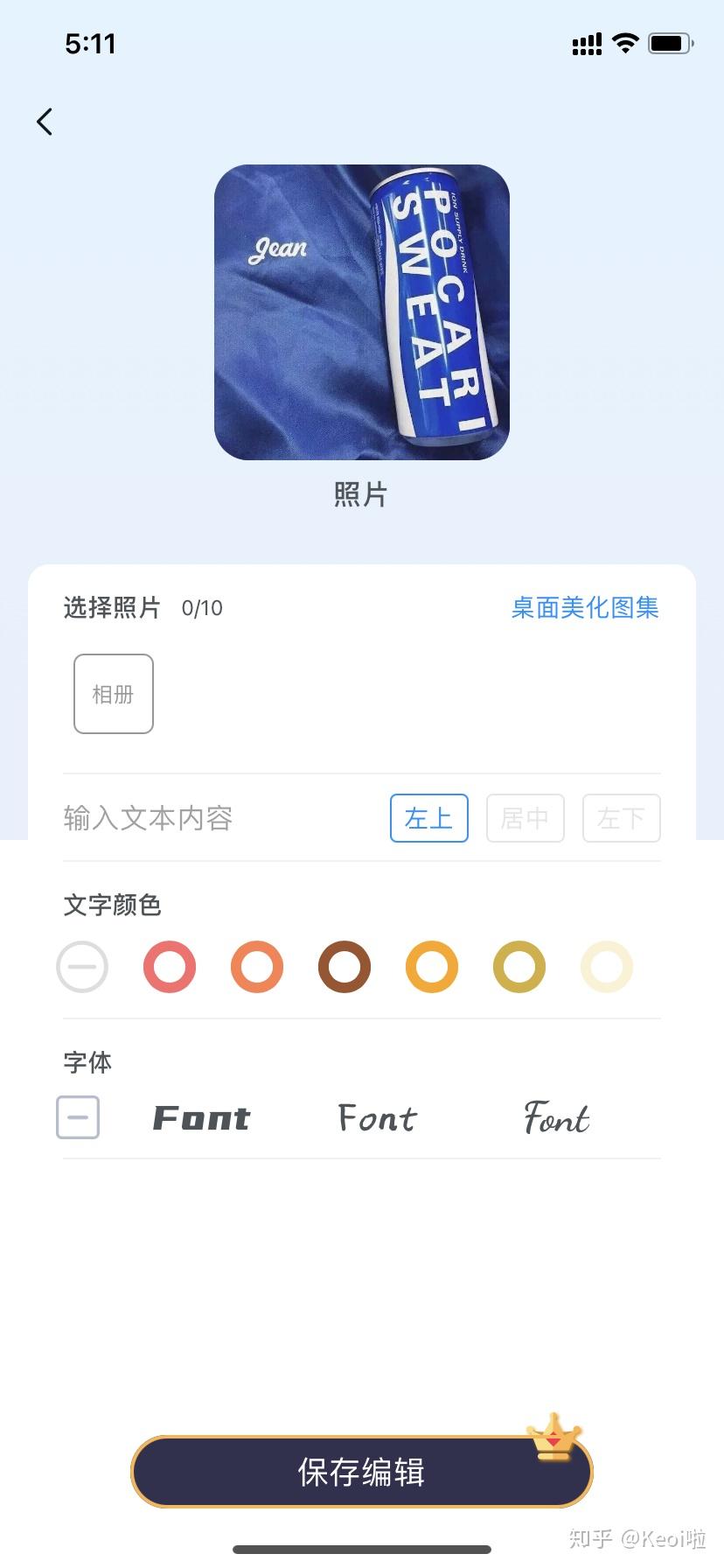Tap 保存编辑 to save edits
The height and width of the screenshot is (1568, 724).
click(362, 1472)
